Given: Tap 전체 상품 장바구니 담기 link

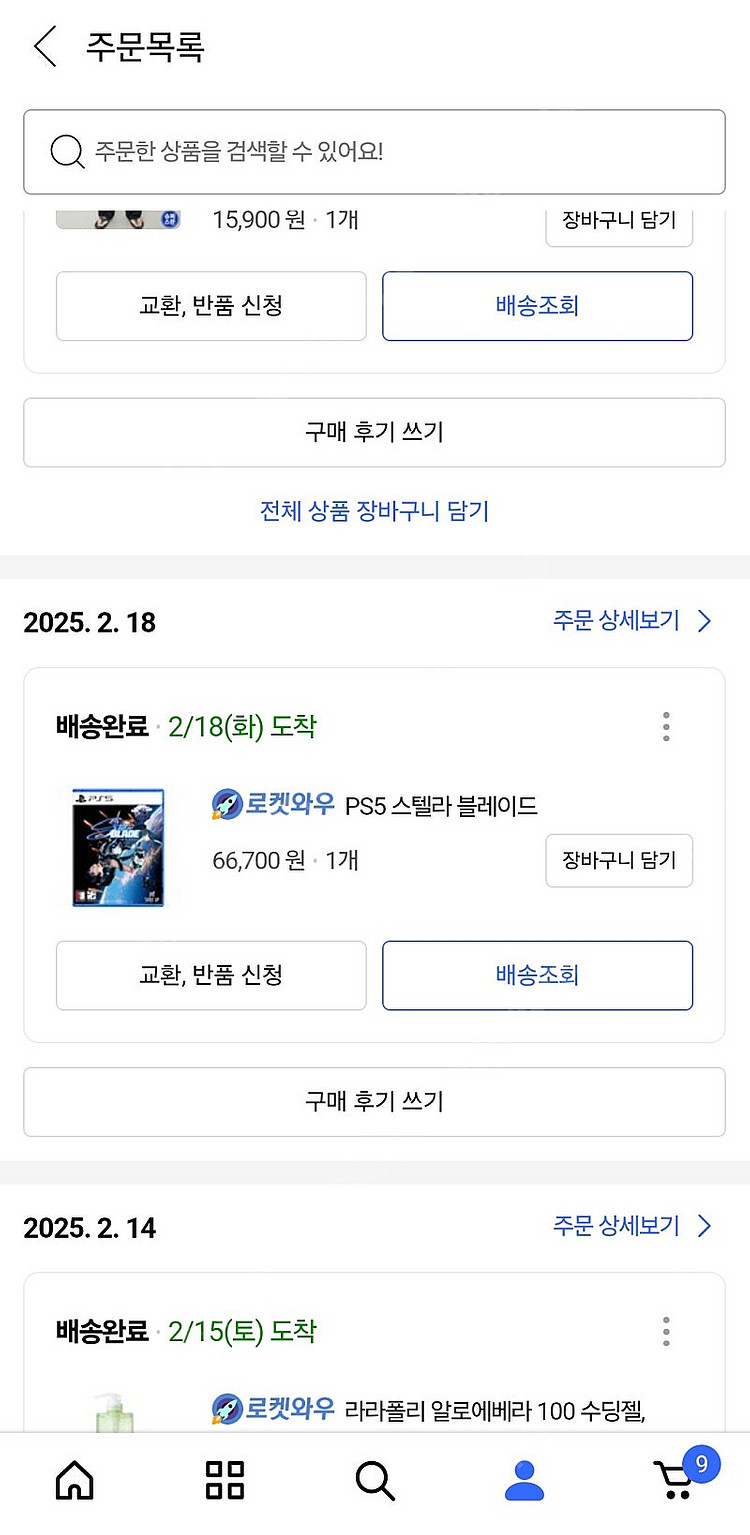Looking at the screenshot, I should (374, 511).
